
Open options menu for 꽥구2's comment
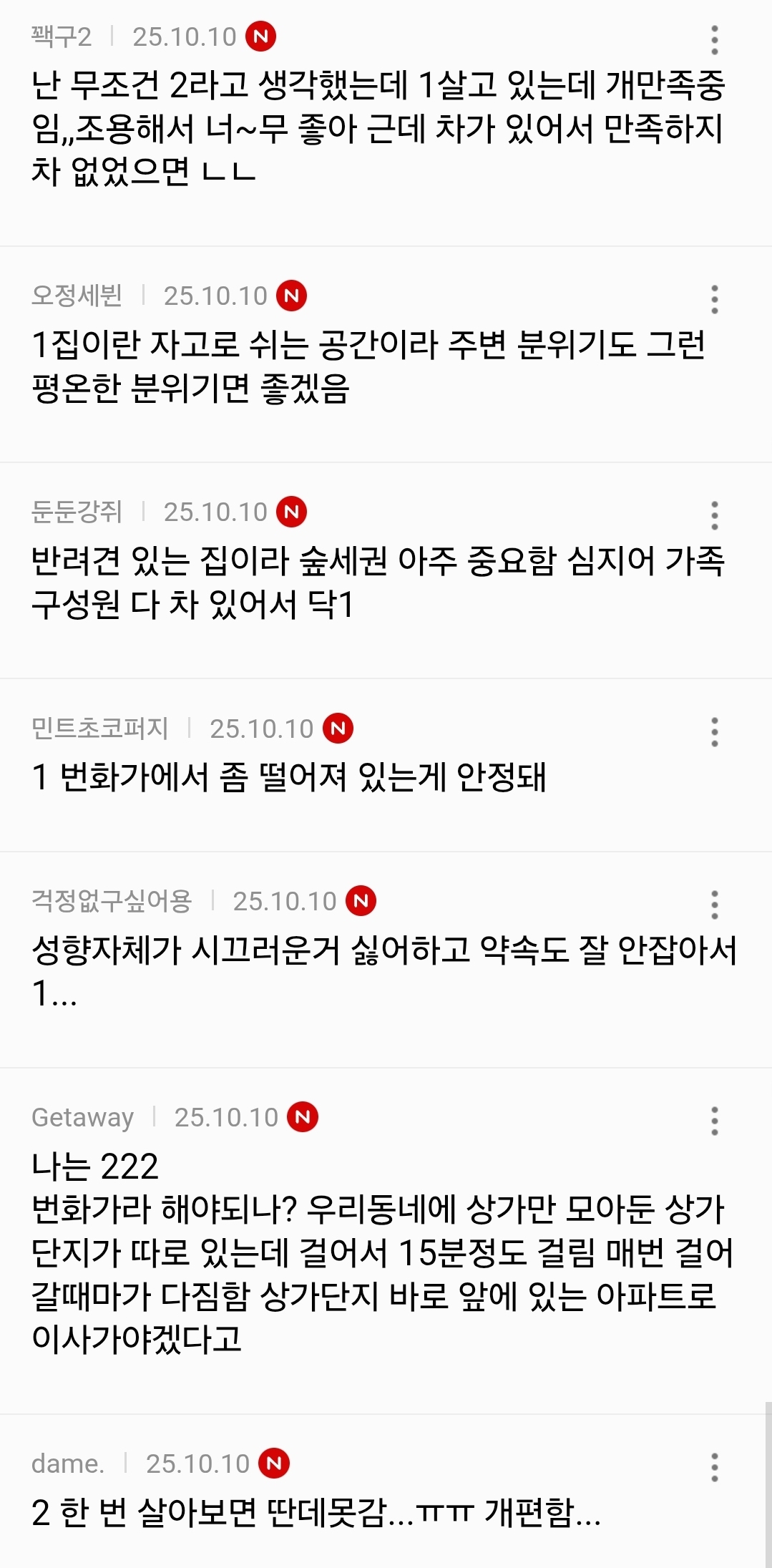[x=714, y=40]
